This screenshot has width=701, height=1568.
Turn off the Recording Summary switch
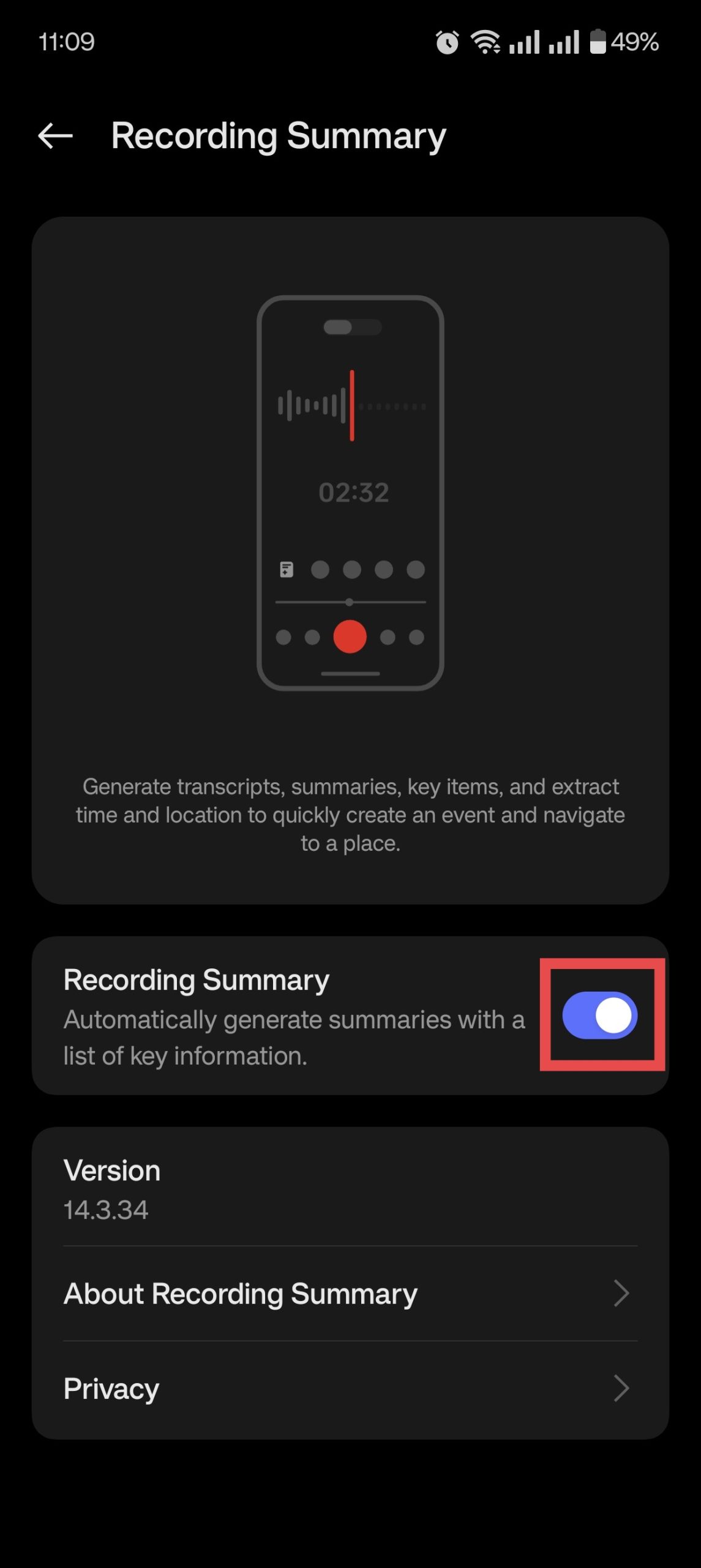pos(600,1015)
